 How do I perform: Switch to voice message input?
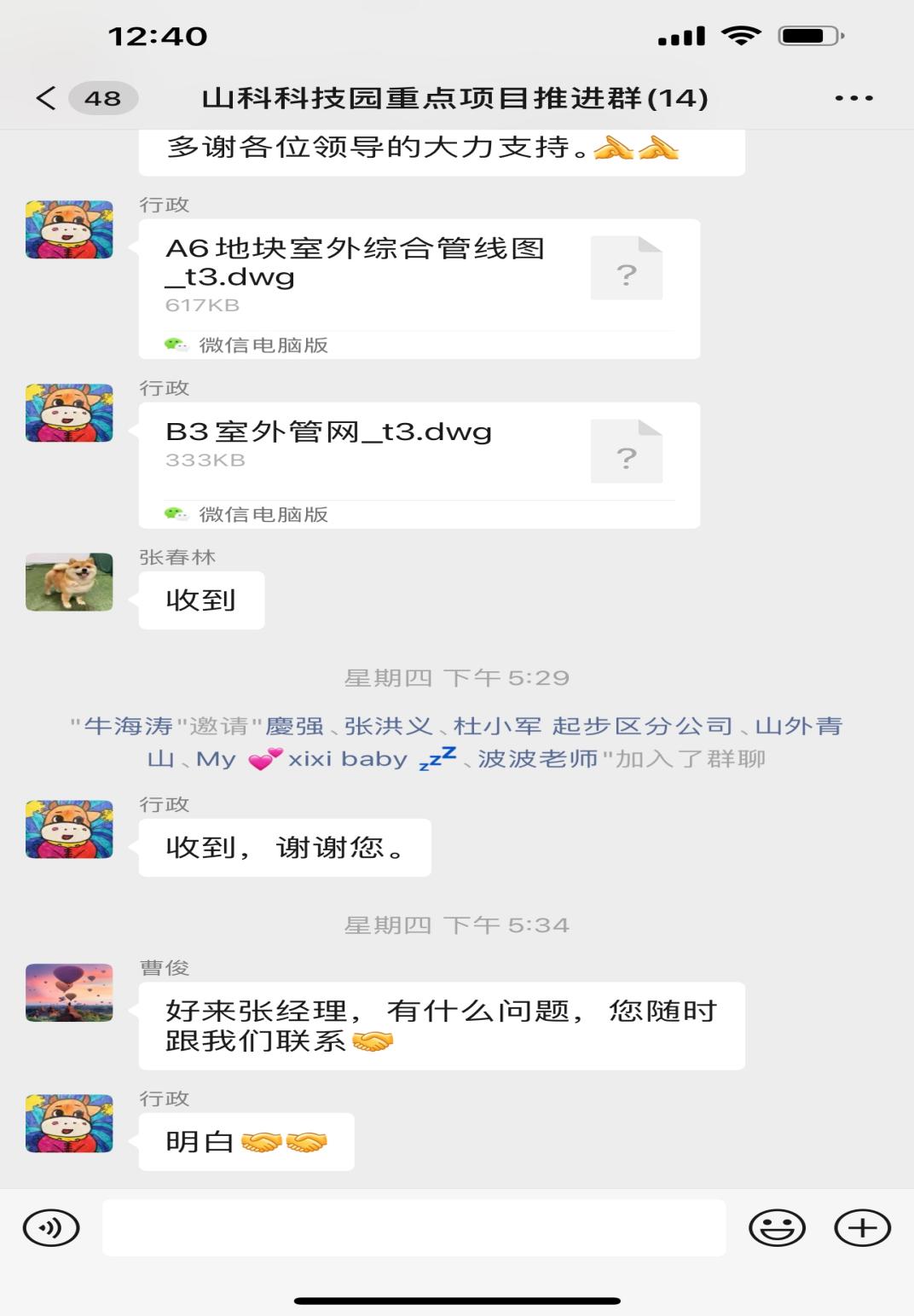pyautogui.click(x=51, y=1228)
